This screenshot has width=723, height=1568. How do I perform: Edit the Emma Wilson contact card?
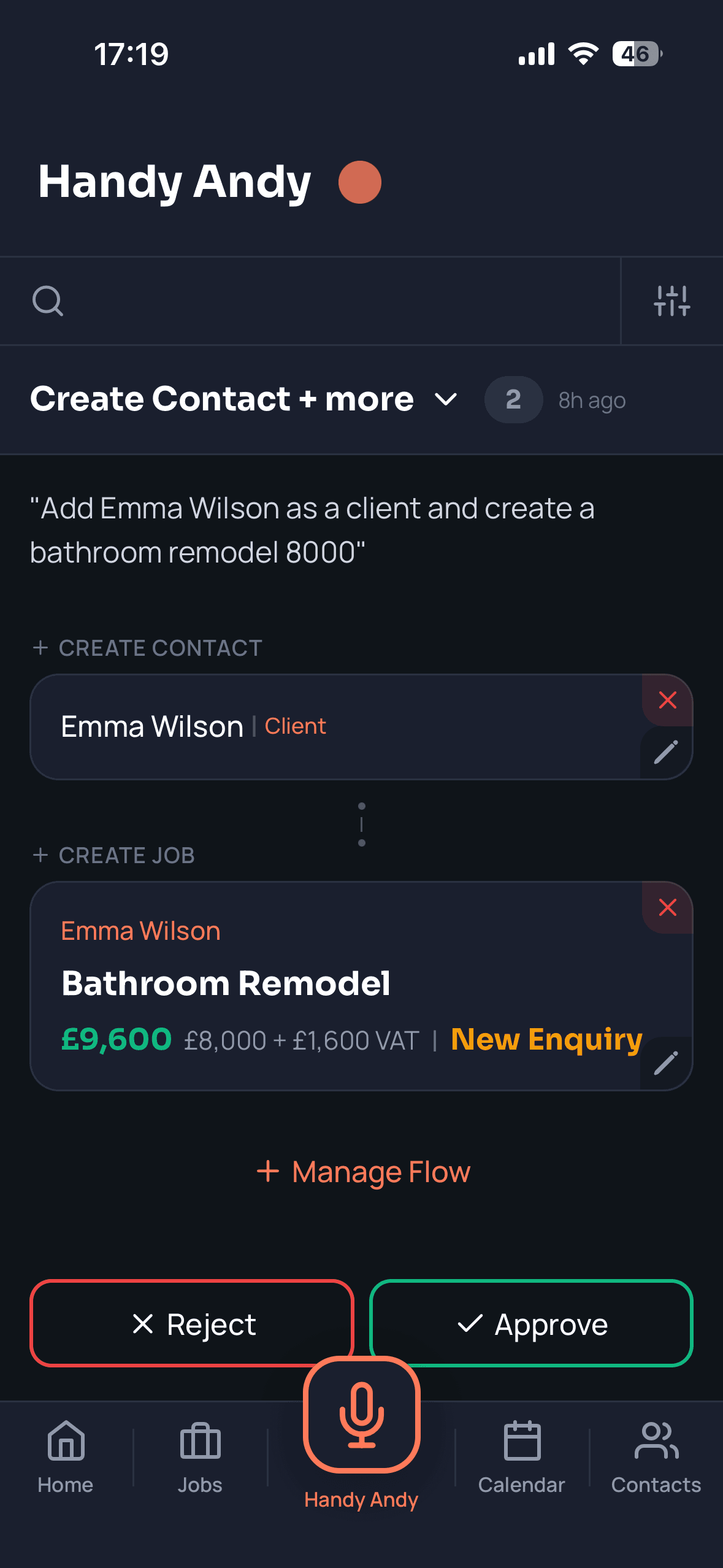[x=666, y=753]
